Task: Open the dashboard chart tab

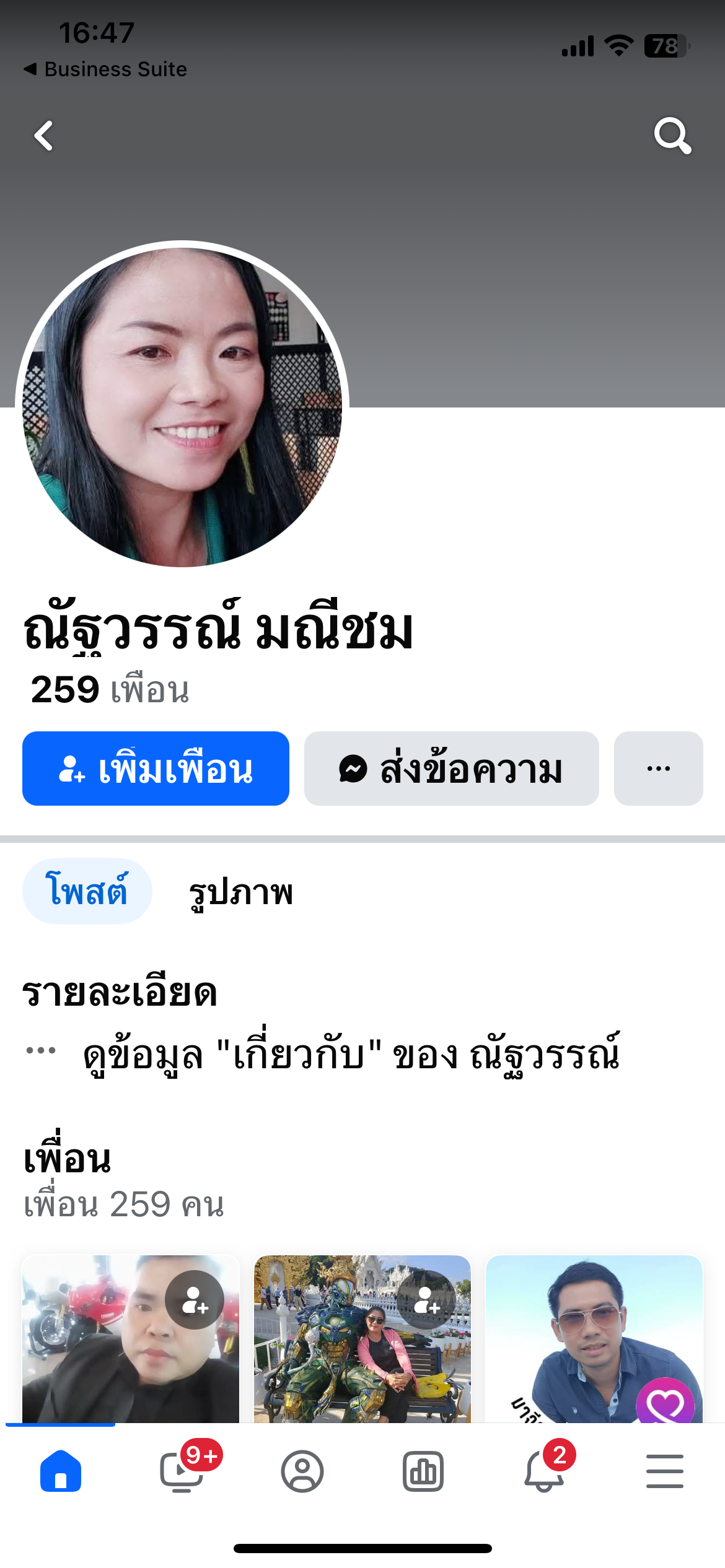Action: [x=423, y=1471]
